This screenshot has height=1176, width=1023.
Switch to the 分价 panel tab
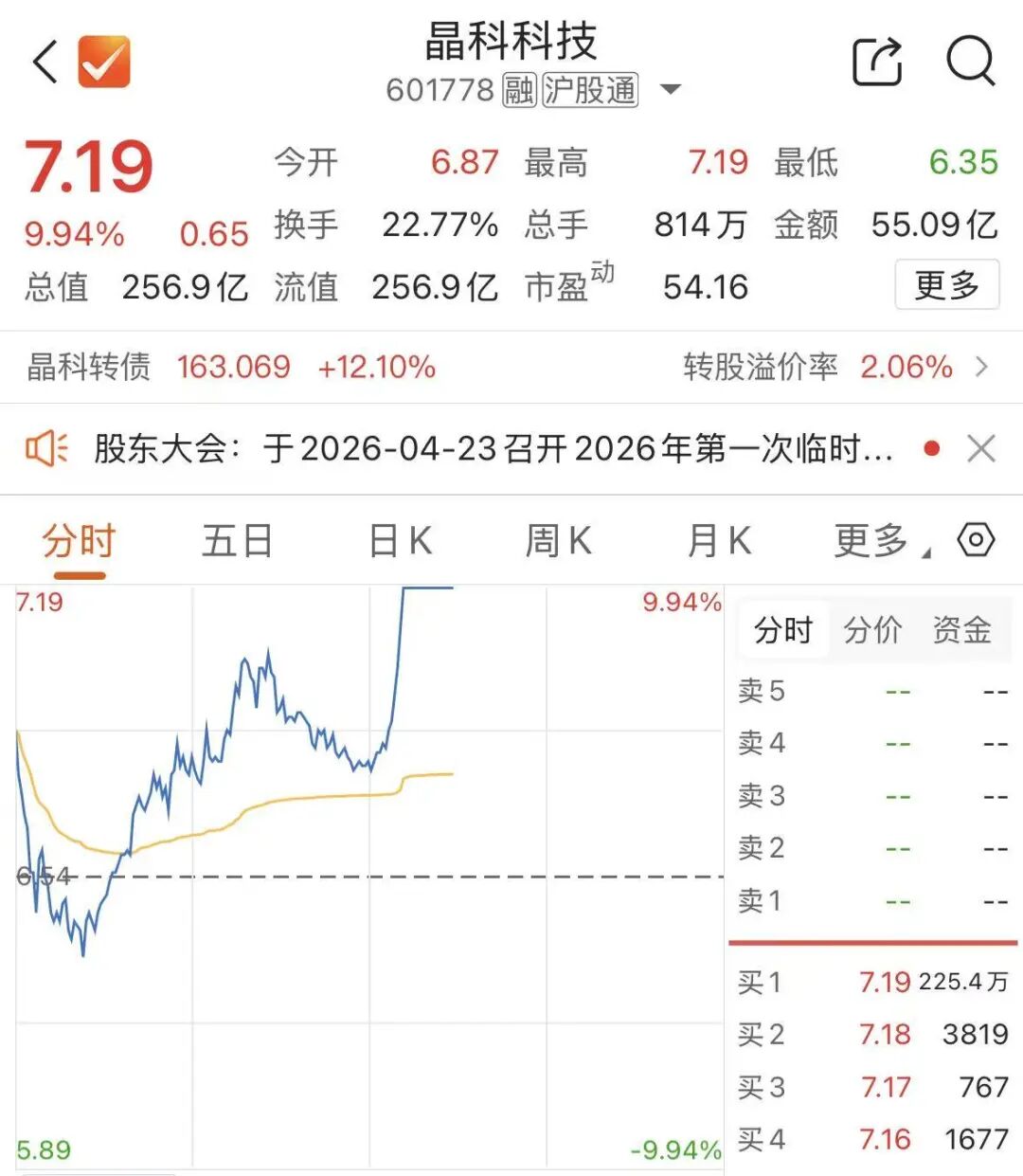(x=872, y=629)
